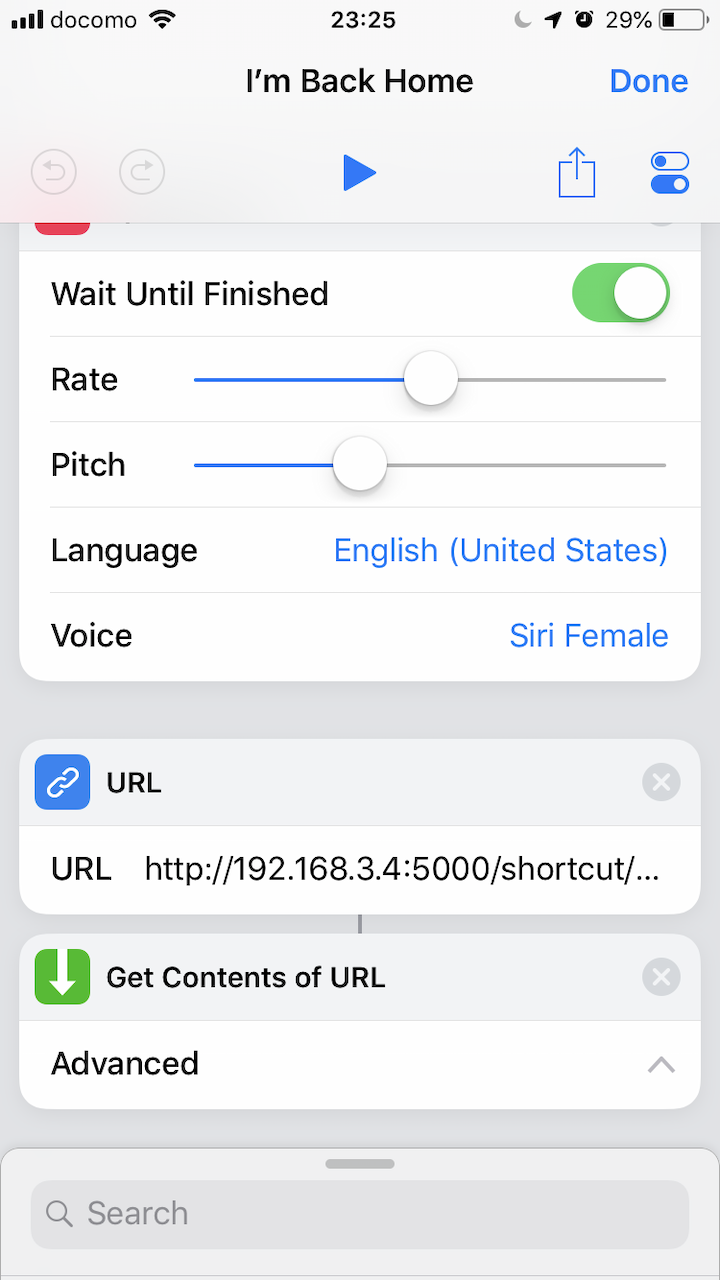
Task: Run the shortcut with the play button
Action: tap(359, 173)
